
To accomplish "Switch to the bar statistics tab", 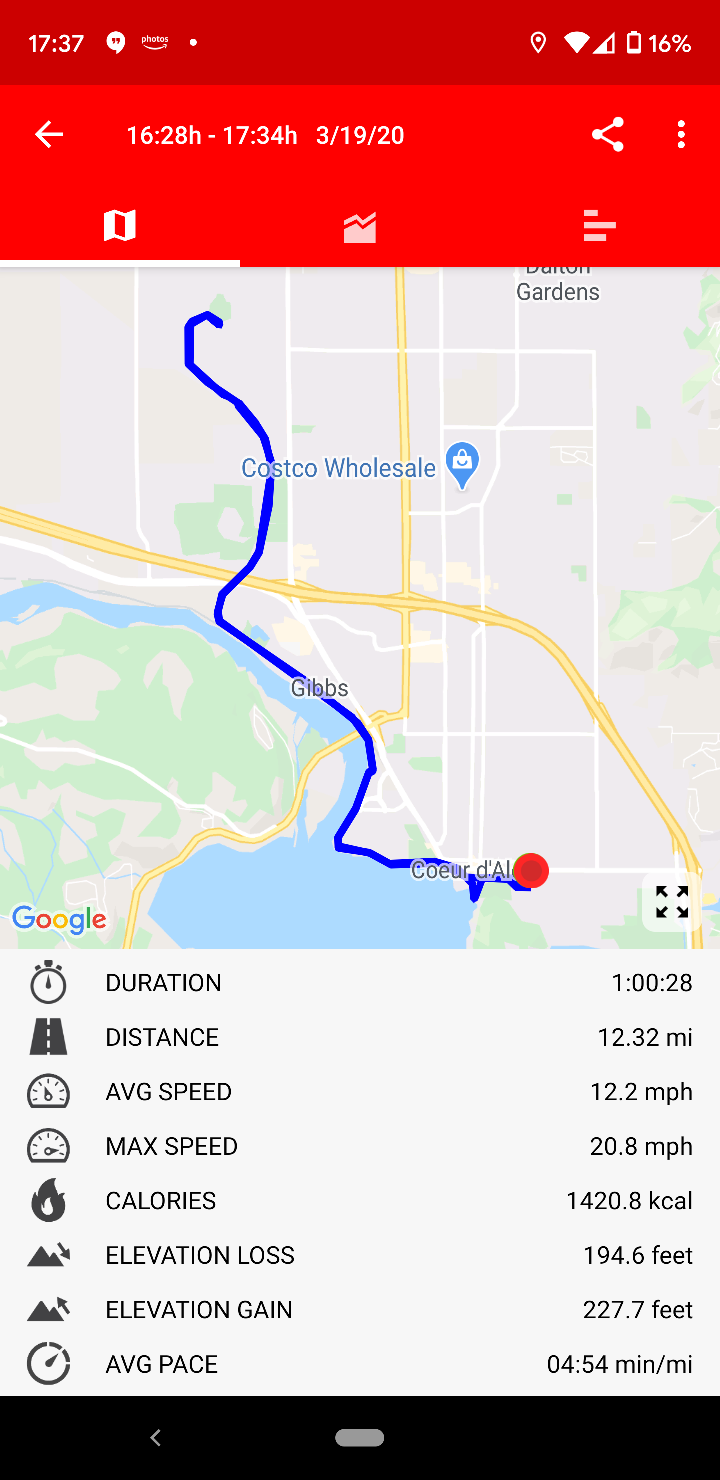I will pyautogui.click(x=599, y=226).
